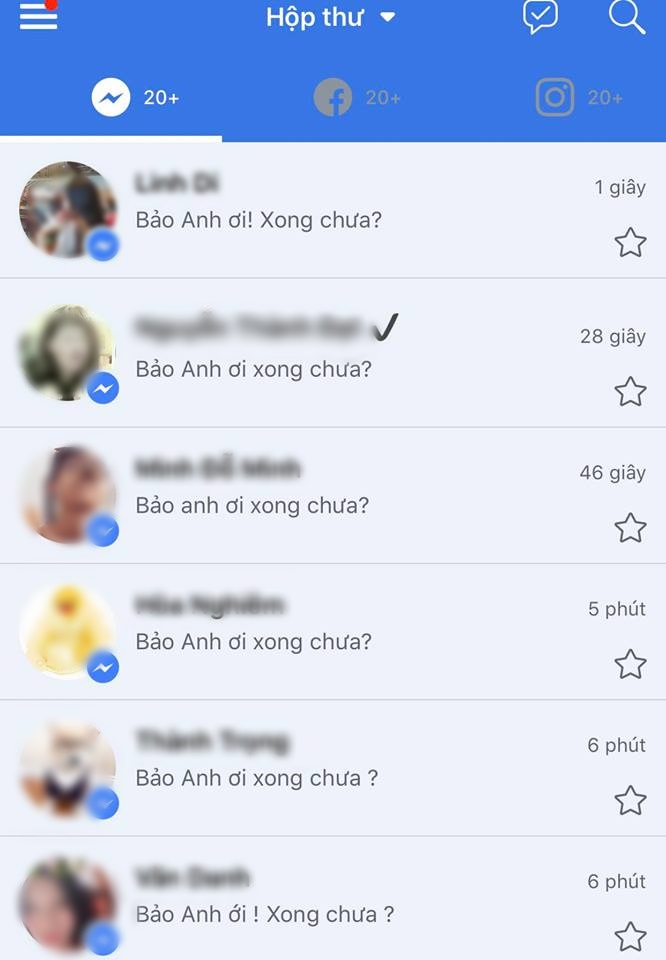The height and width of the screenshot is (960, 666).
Task: Star the message from 28 giây ago
Action: click(630, 391)
